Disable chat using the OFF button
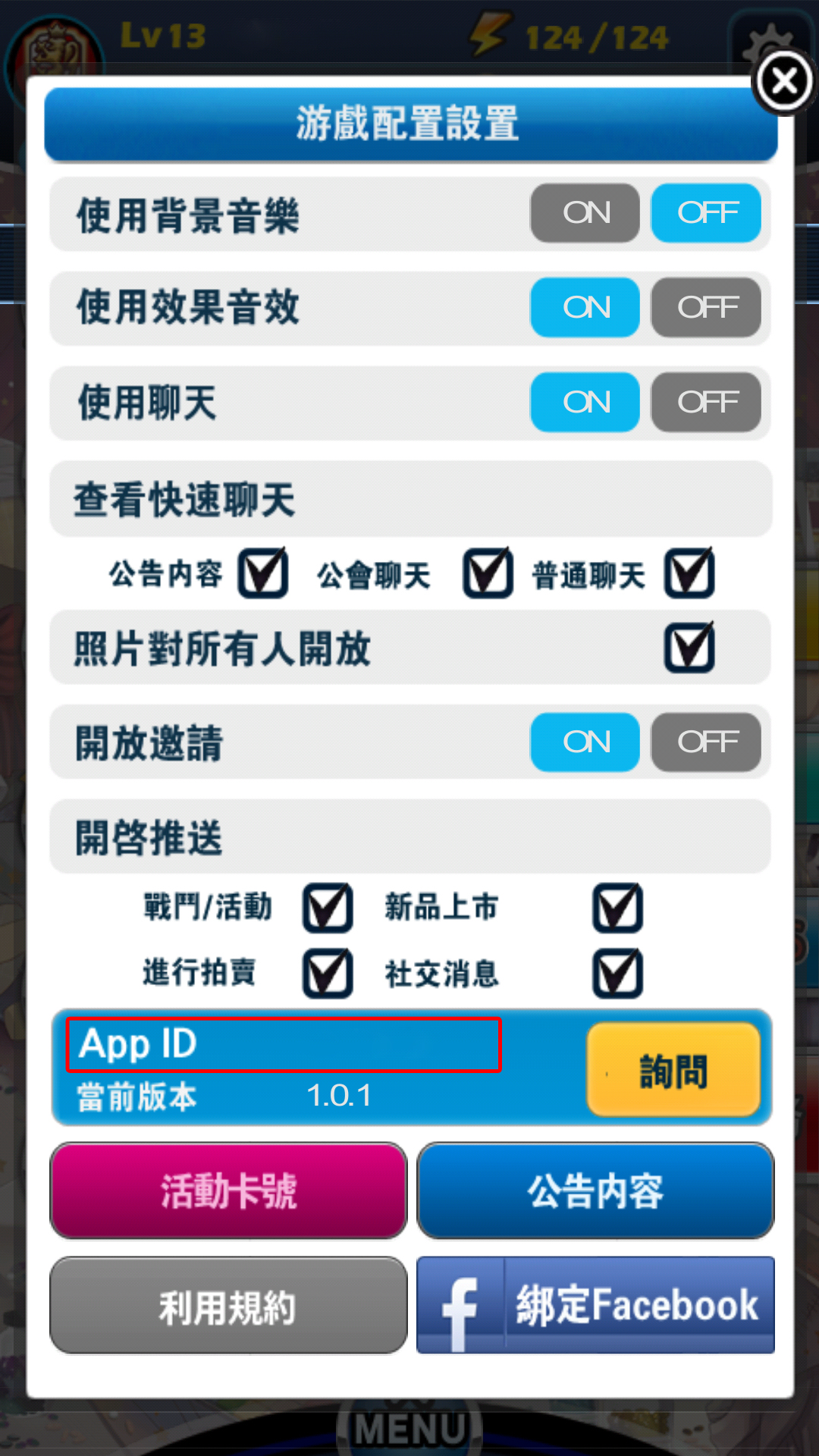This screenshot has height=1456, width=819. pyautogui.click(x=706, y=402)
